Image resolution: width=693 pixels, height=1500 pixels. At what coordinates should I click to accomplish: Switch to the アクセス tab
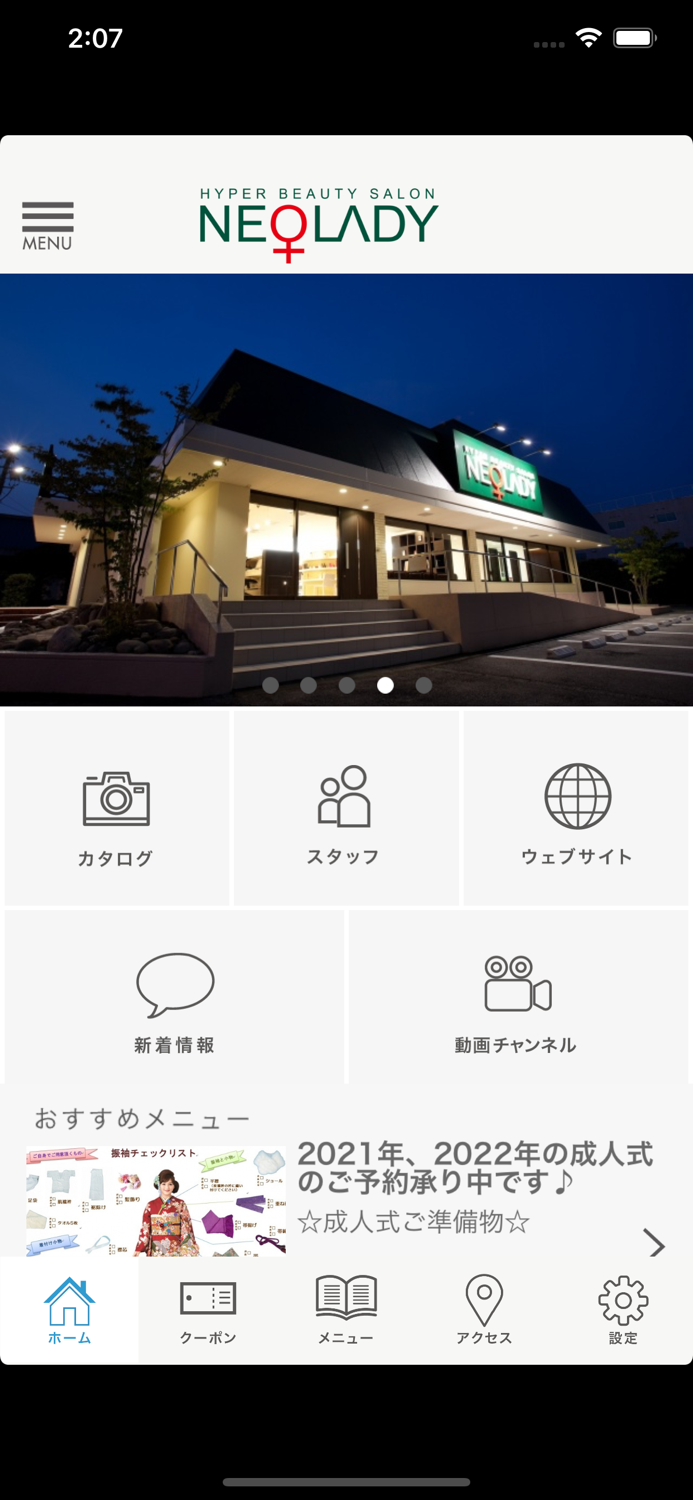pyautogui.click(x=484, y=1310)
